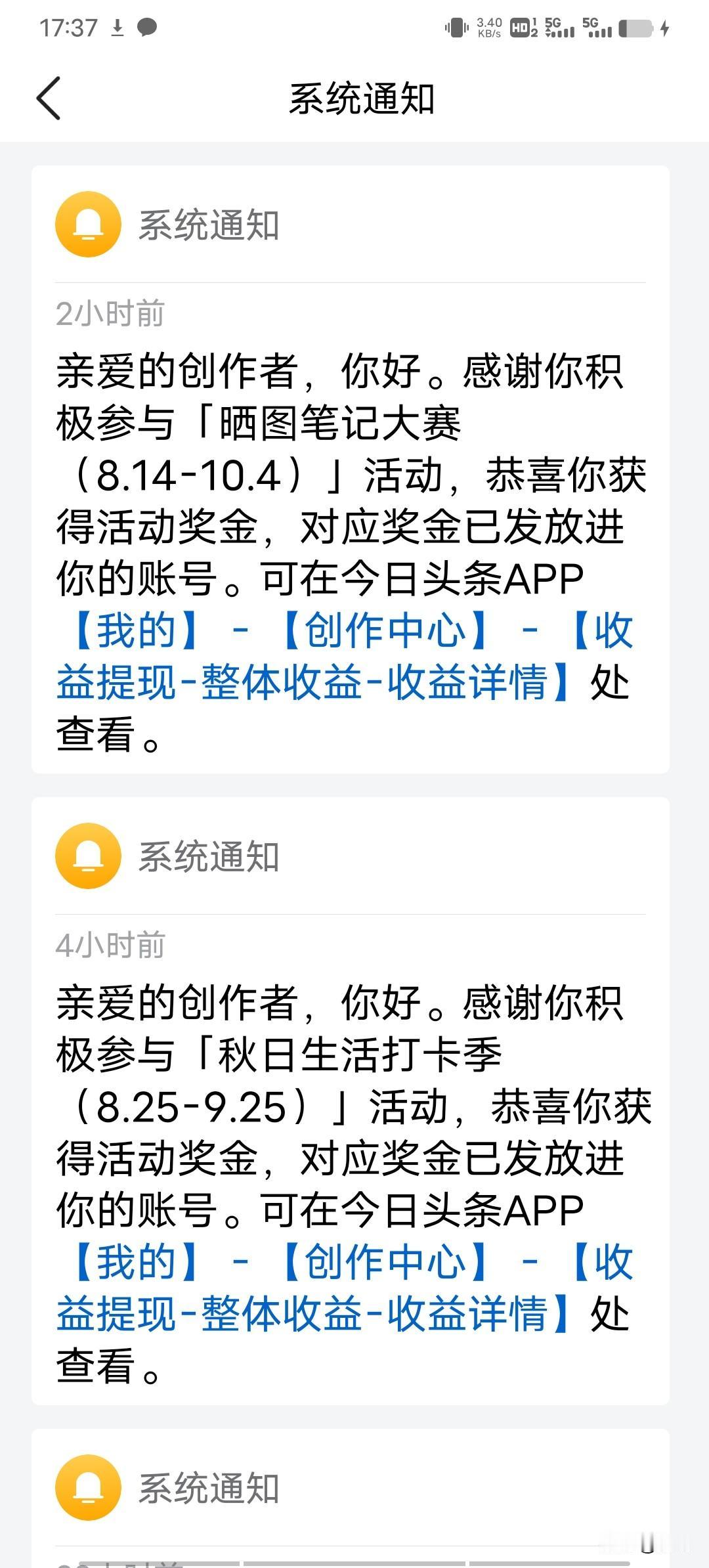This screenshot has height=1568, width=709.
Task: Tap the charging lightning icon in status bar
Action: 664,28
